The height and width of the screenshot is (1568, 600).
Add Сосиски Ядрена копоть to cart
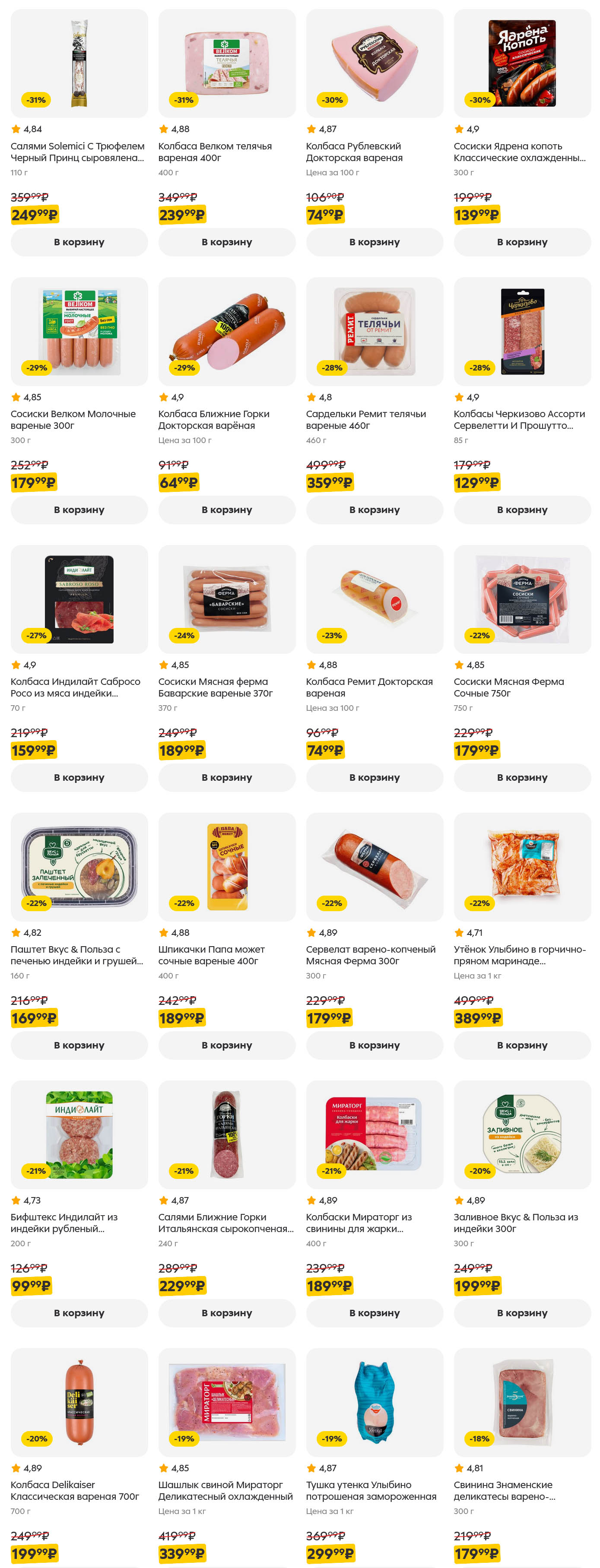(x=522, y=242)
